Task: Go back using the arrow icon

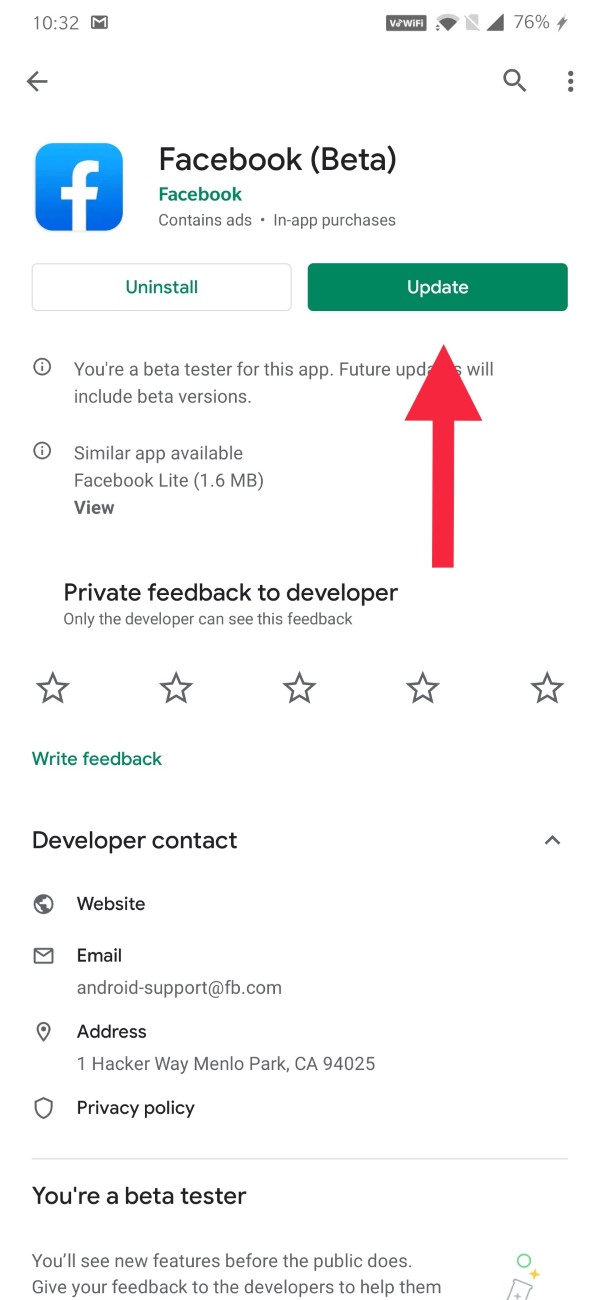Action: [x=38, y=82]
